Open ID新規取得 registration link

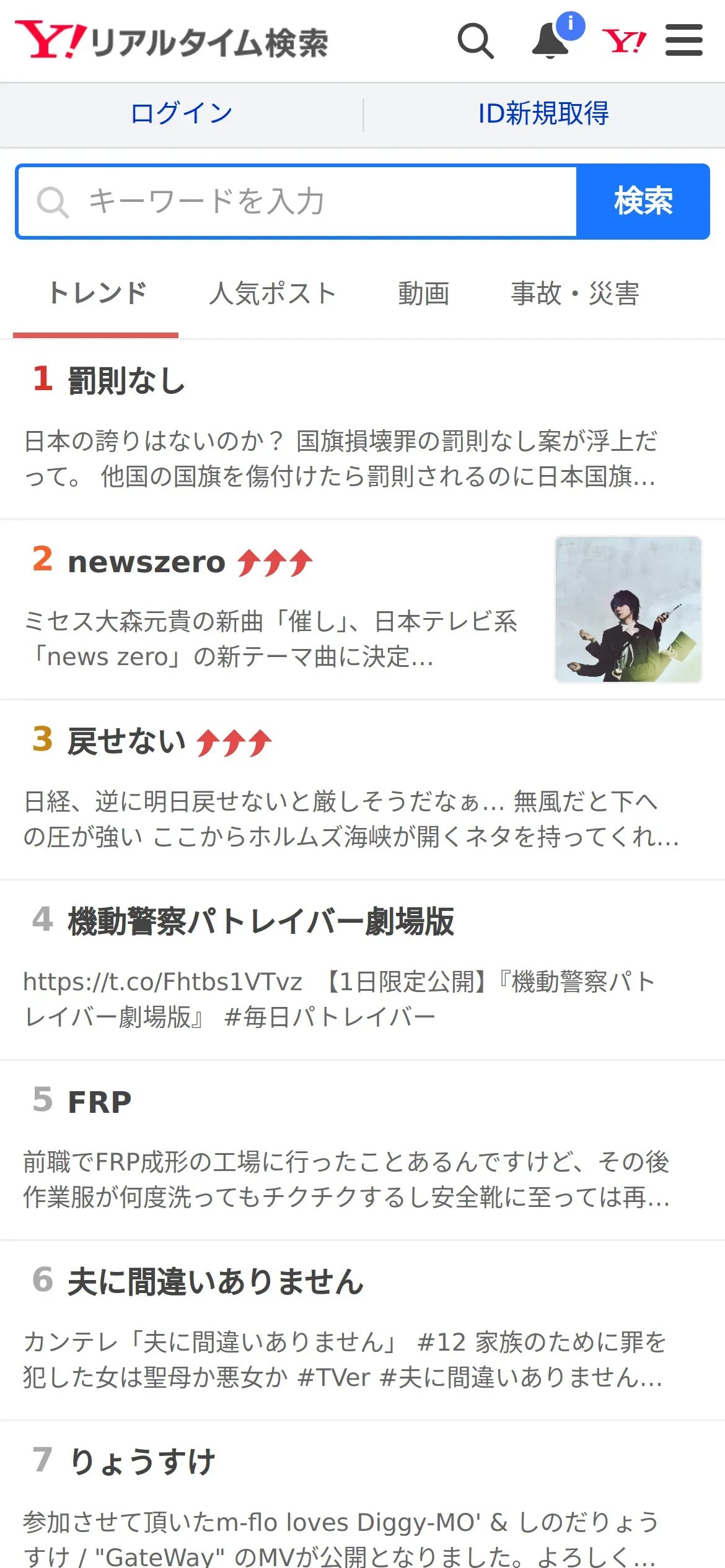[x=543, y=114]
